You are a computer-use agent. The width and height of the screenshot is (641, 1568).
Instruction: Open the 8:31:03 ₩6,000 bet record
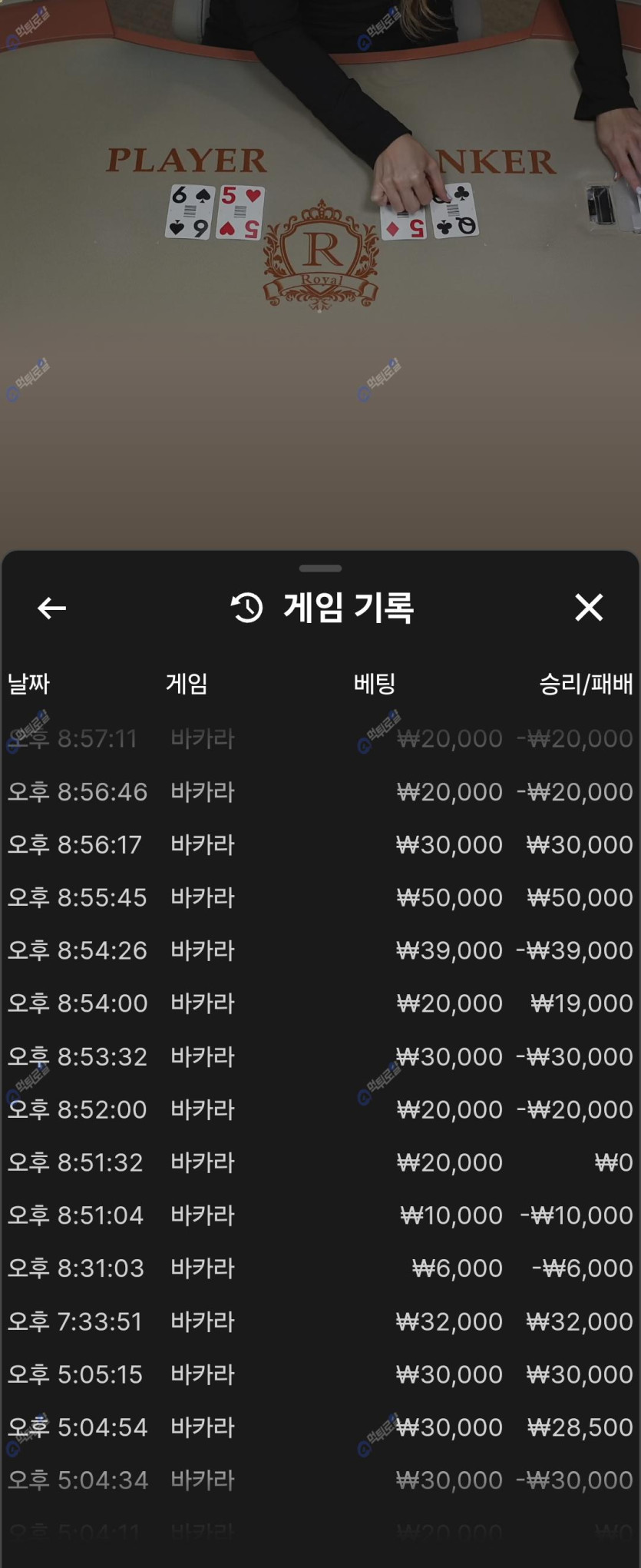tap(320, 1268)
